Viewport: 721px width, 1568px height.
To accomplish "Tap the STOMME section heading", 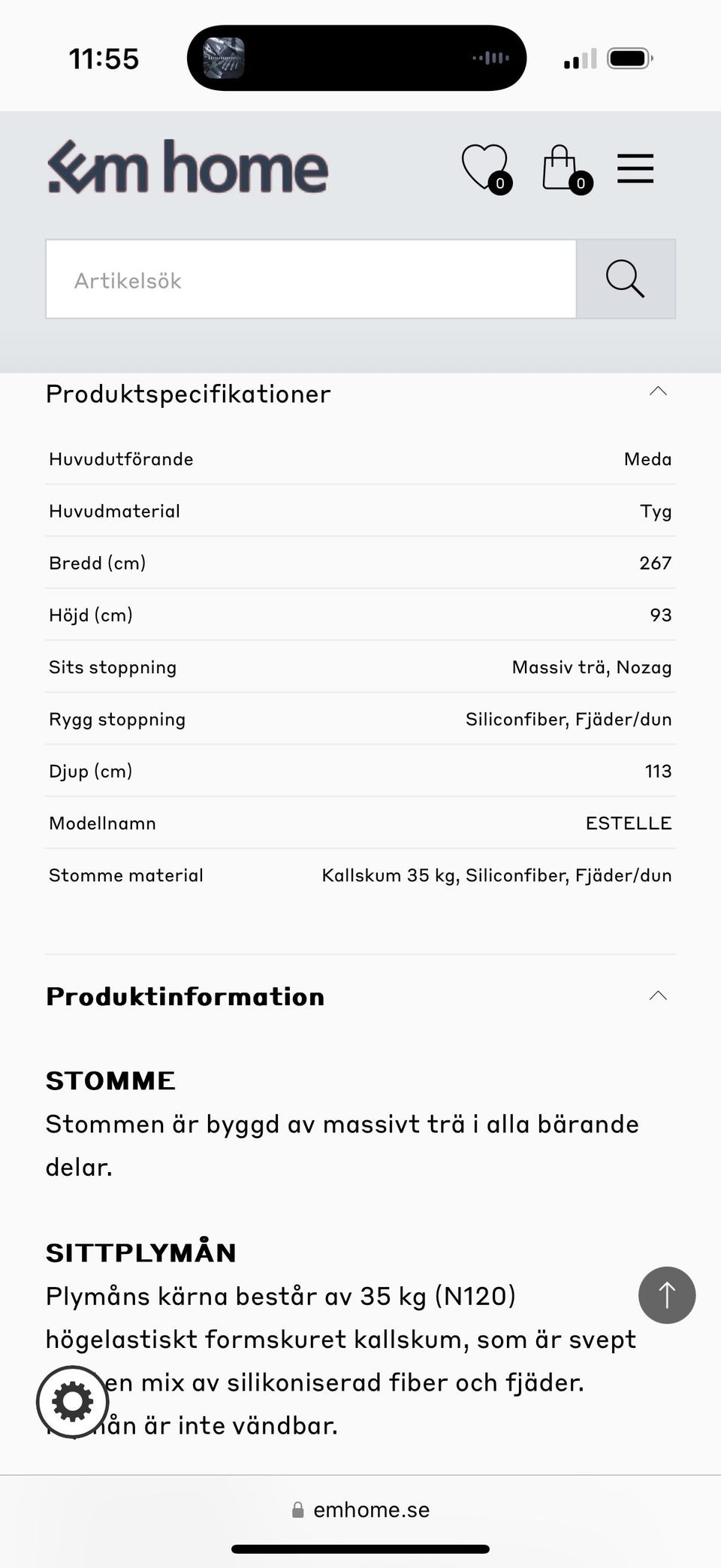I will click(110, 1080).
